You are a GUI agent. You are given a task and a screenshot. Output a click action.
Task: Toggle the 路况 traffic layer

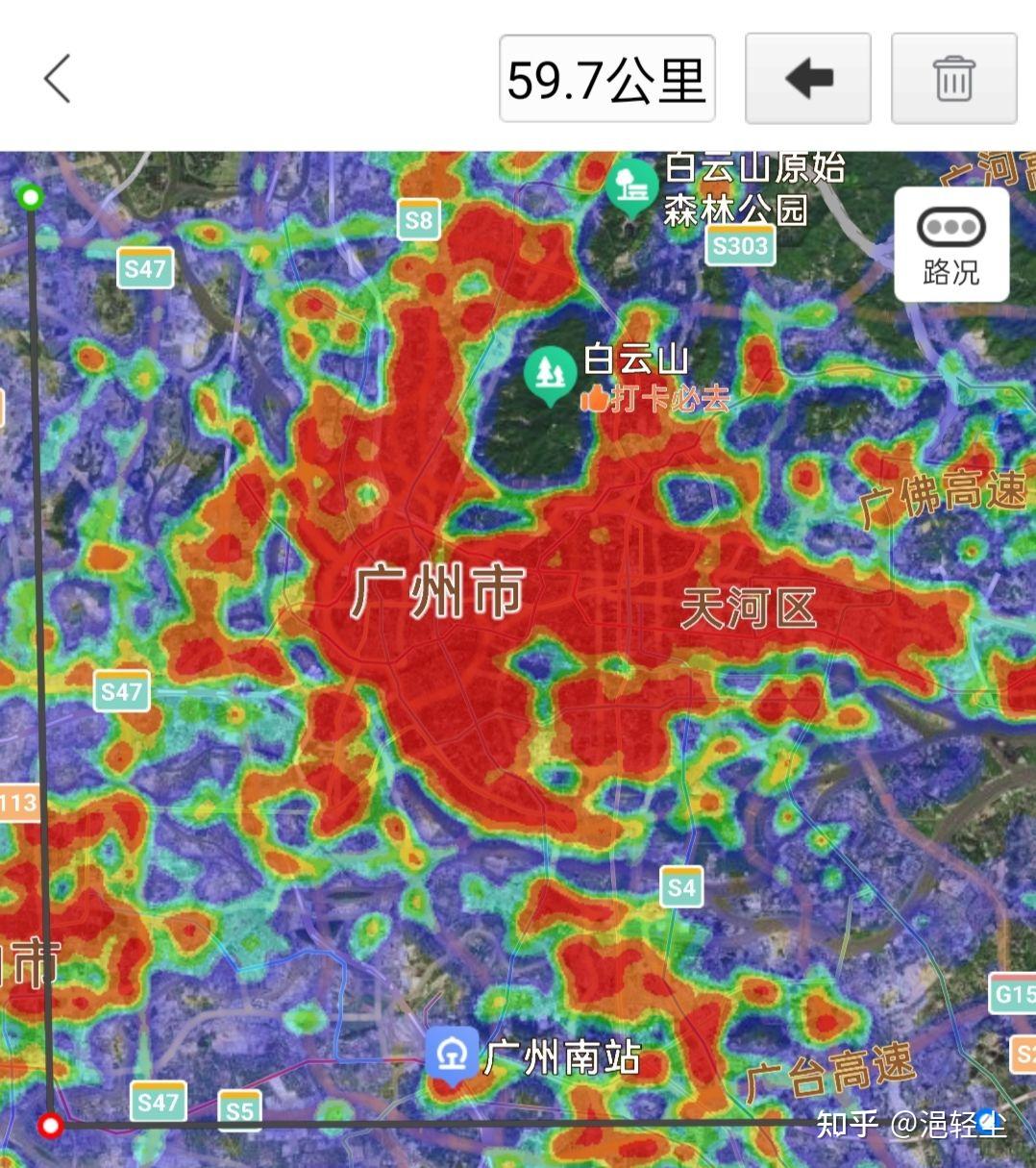[950, 245]
